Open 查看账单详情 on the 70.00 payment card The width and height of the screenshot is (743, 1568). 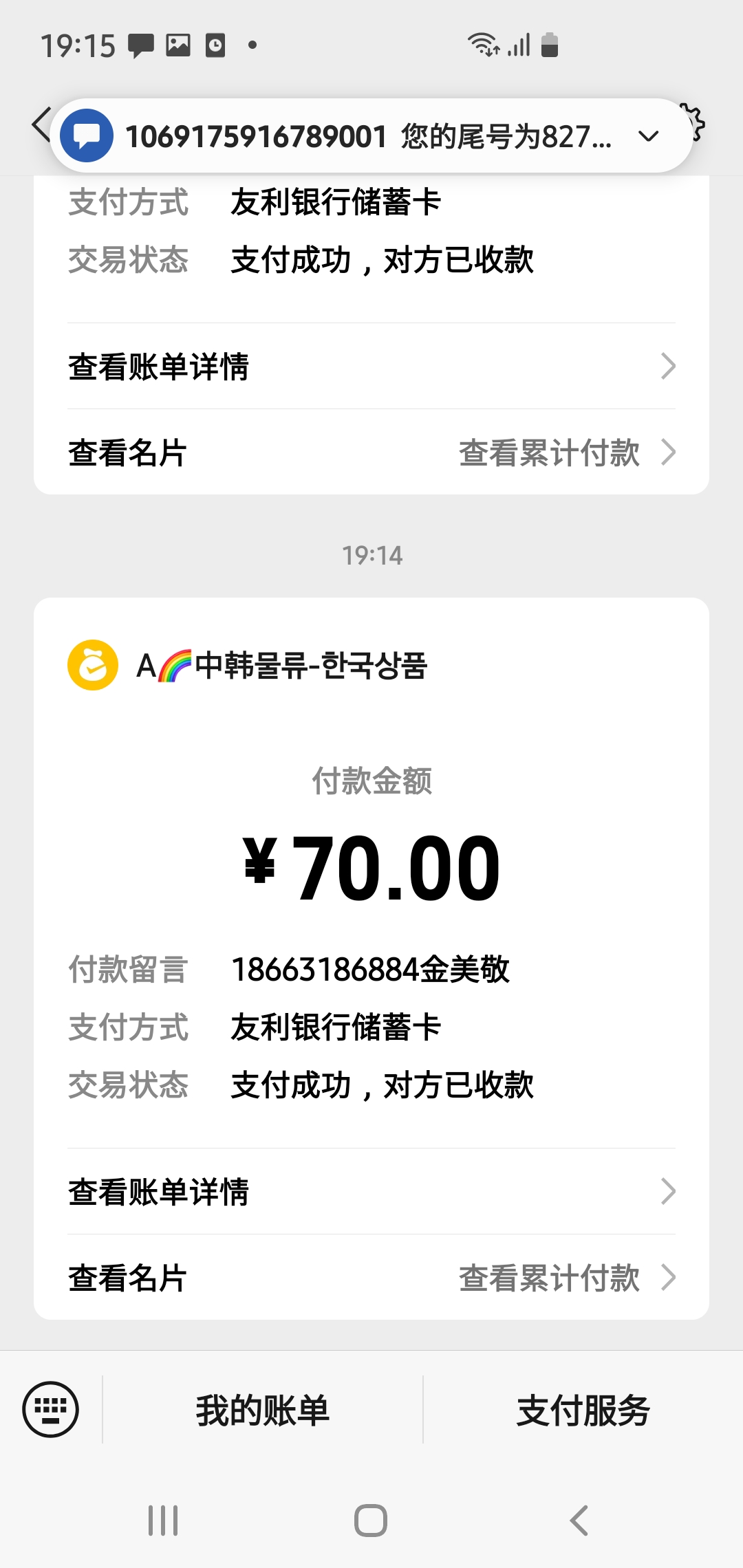[x=371, y=1191]
